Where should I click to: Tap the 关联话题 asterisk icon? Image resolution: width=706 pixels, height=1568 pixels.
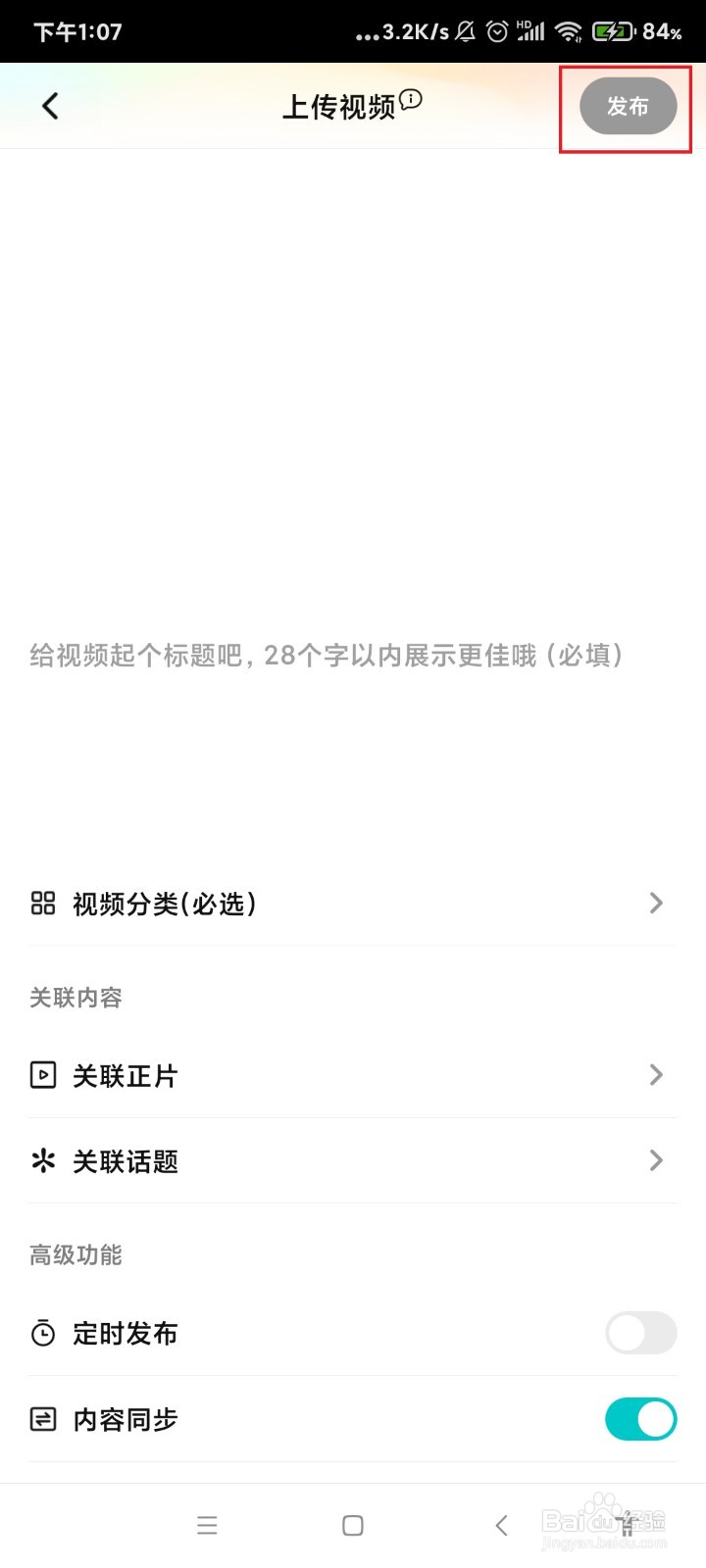[x=42, y=1161]
